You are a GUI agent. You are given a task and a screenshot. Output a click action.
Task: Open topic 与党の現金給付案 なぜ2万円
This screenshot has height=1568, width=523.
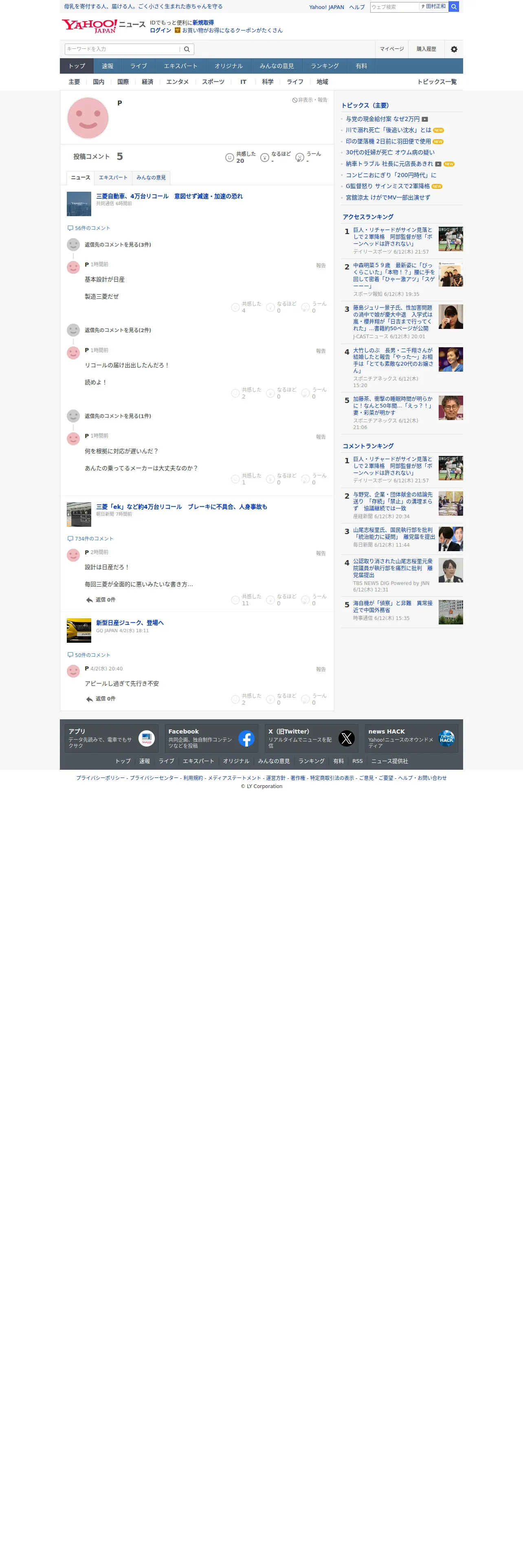(382, 119)
